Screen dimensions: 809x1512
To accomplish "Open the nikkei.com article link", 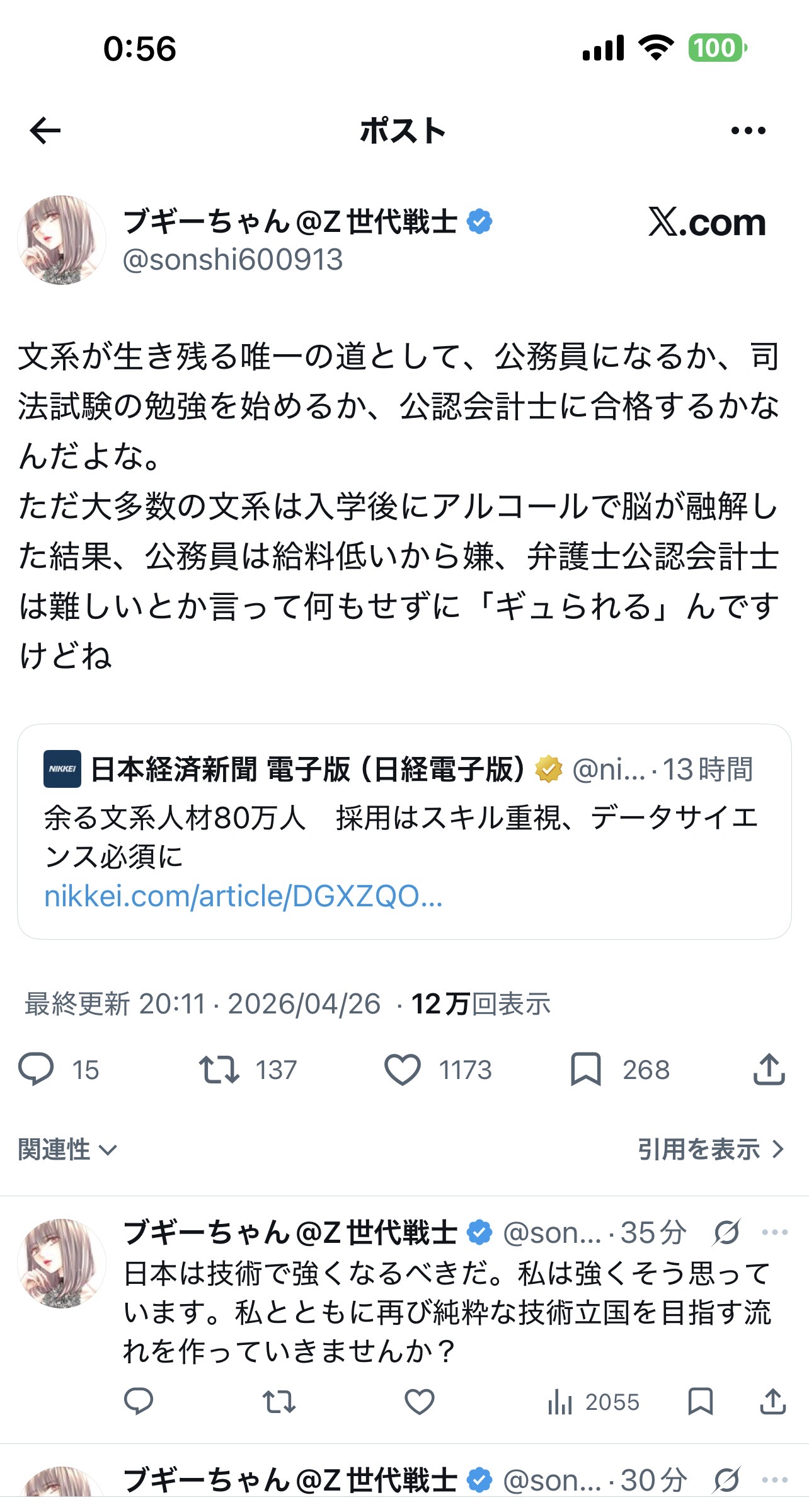I will pyautogui.click(x=243, y=896).
